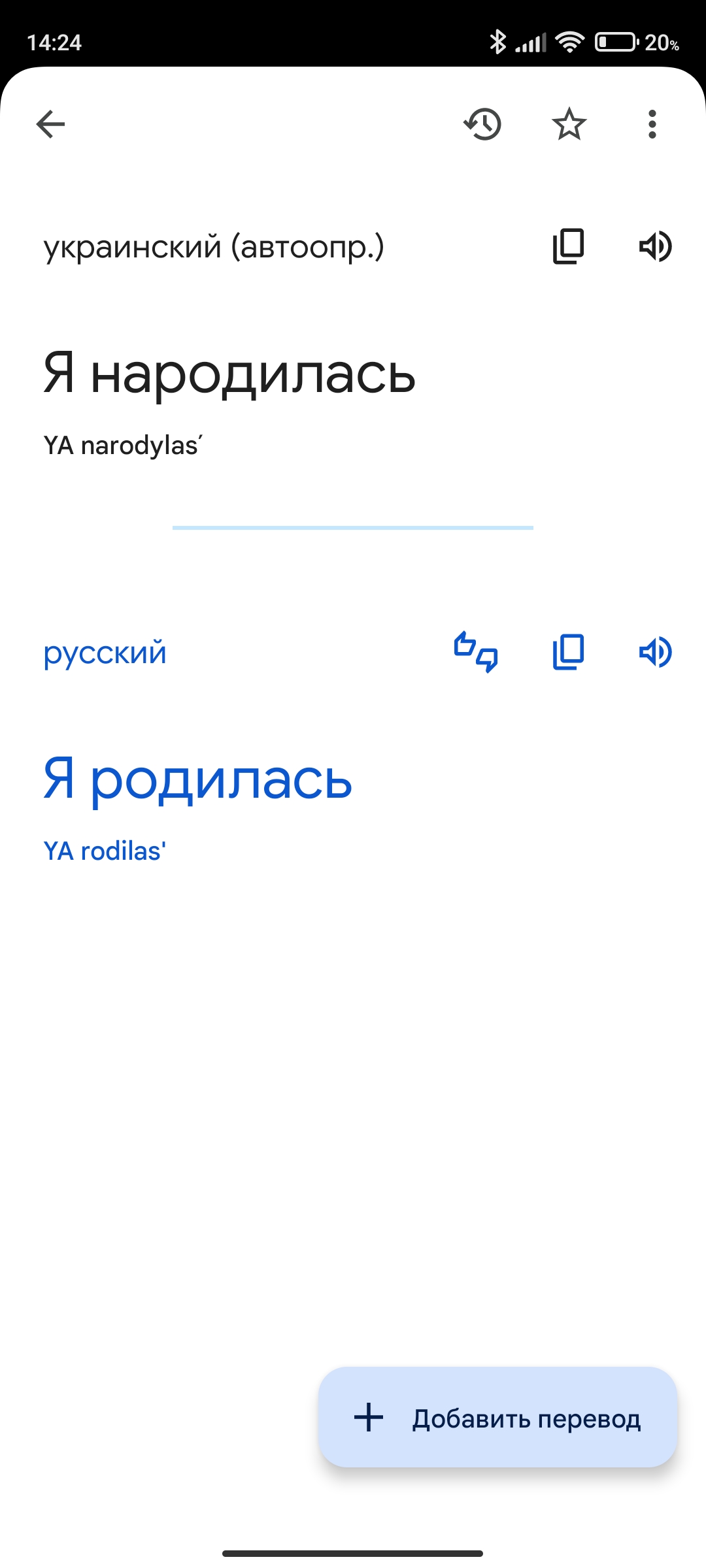
Task: Go back using the arrow icon
Action: point(50,124)
